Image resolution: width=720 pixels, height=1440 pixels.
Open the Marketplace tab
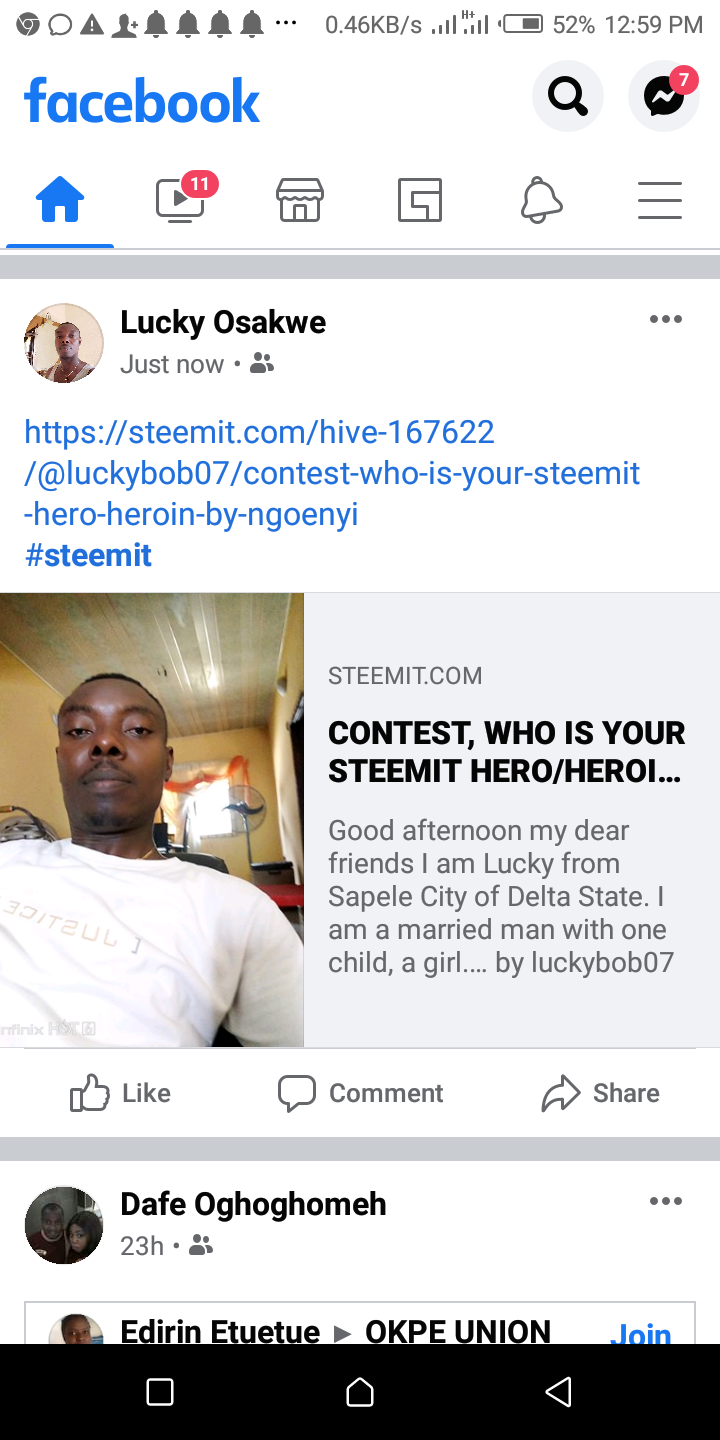(x=300, y=200)
